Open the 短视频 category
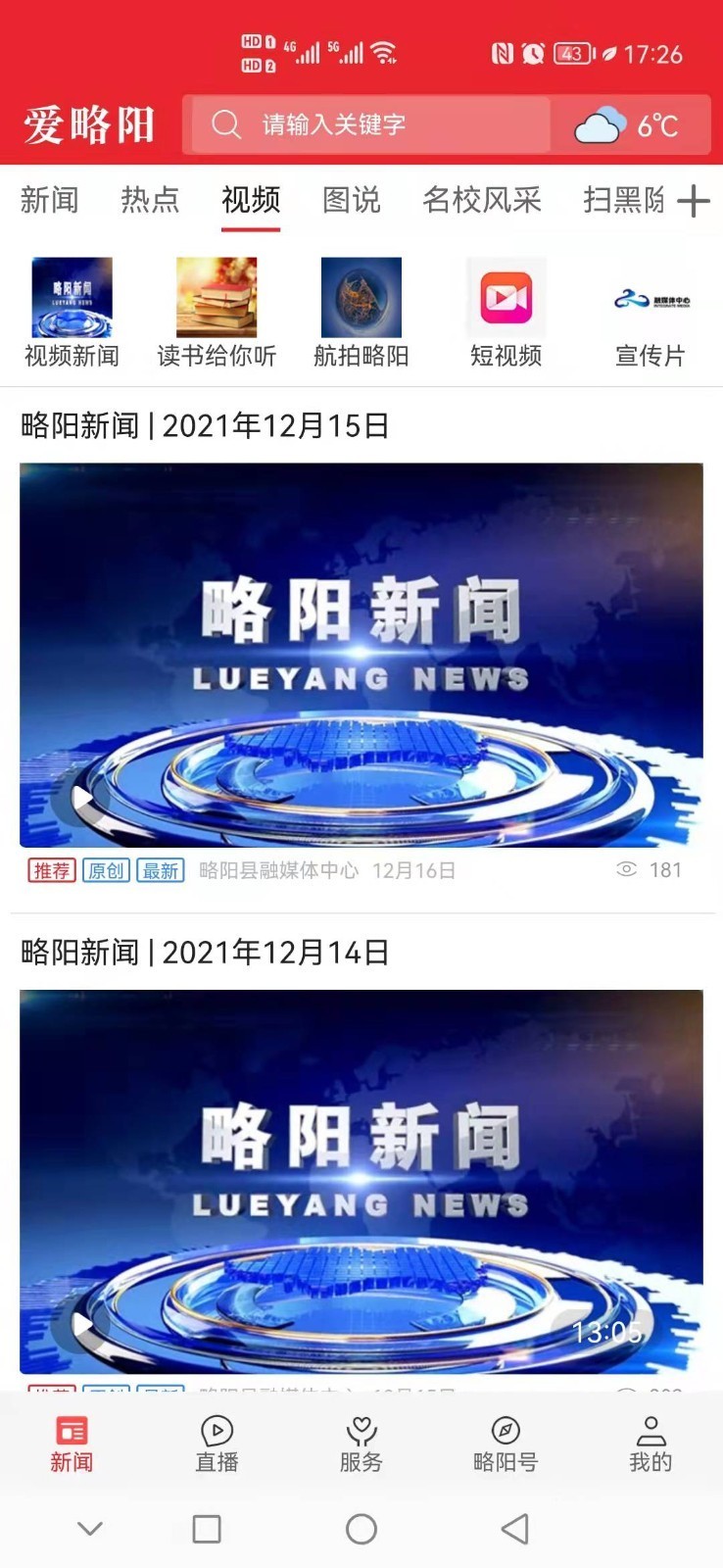 506,313
